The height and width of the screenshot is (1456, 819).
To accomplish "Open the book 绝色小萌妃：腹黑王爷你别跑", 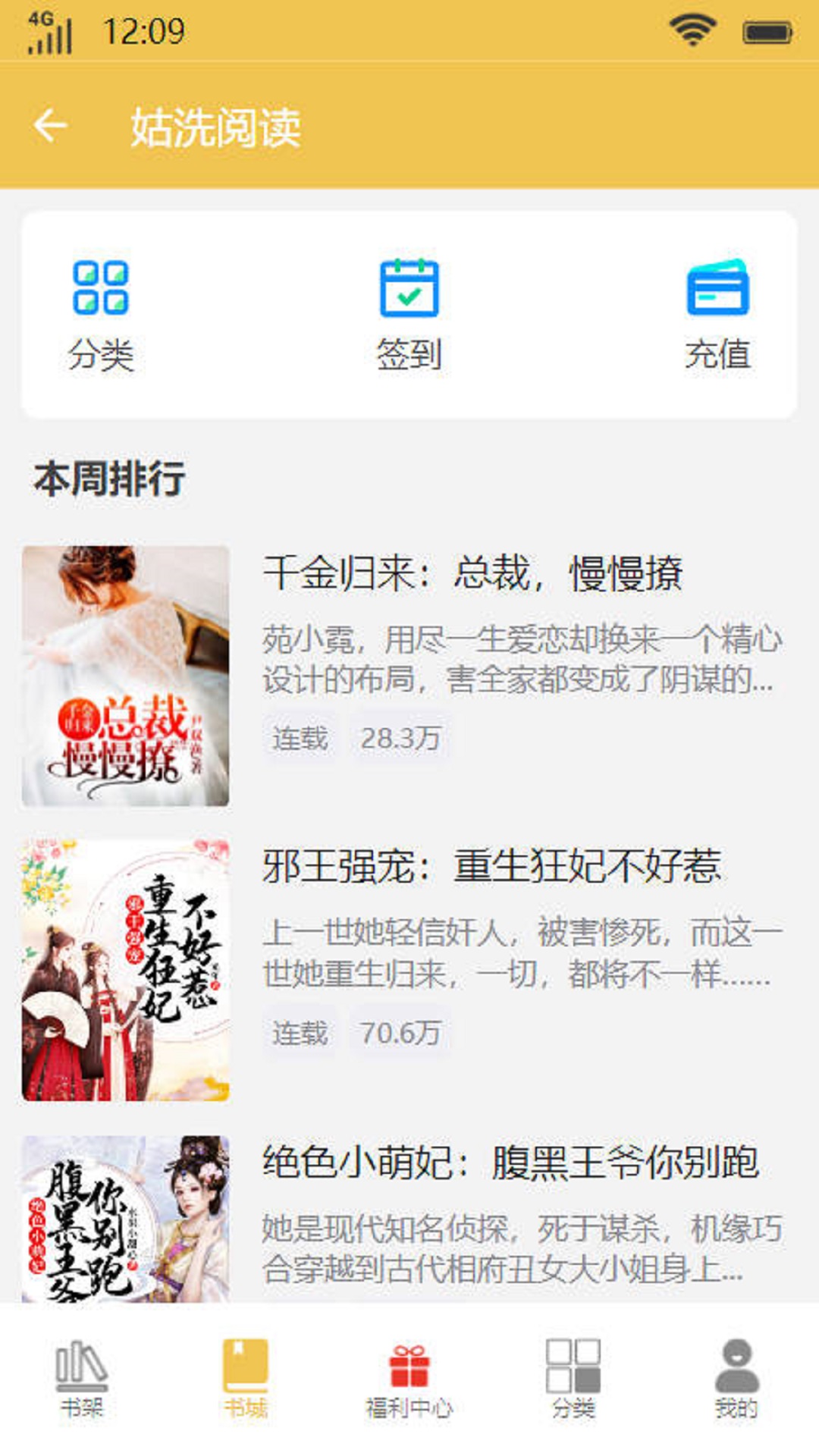I will pyautogui.click(x=510, y=1163).
